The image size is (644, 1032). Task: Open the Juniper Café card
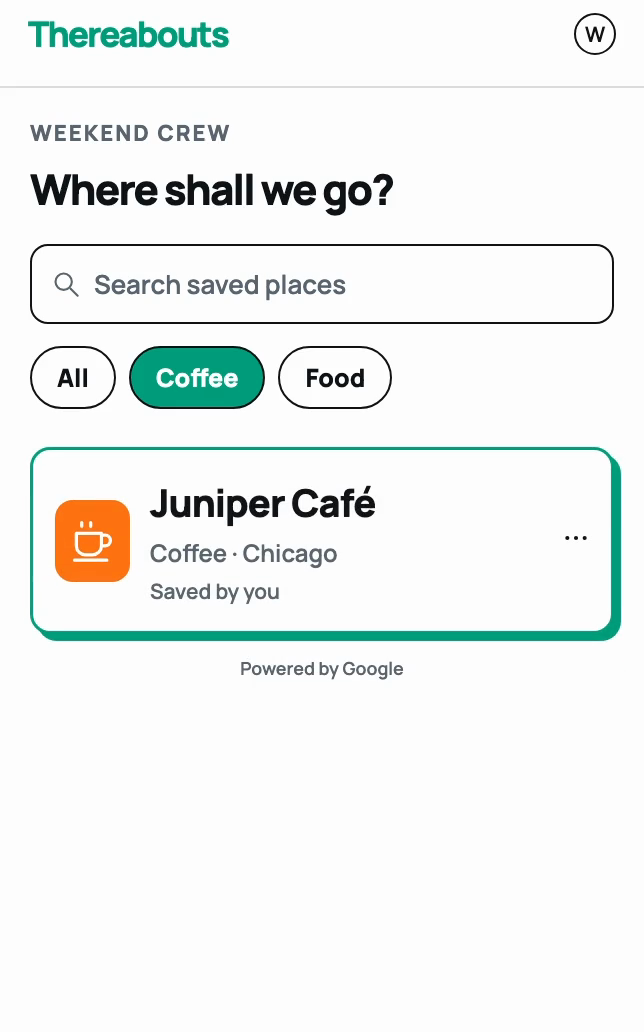point(322,540)
